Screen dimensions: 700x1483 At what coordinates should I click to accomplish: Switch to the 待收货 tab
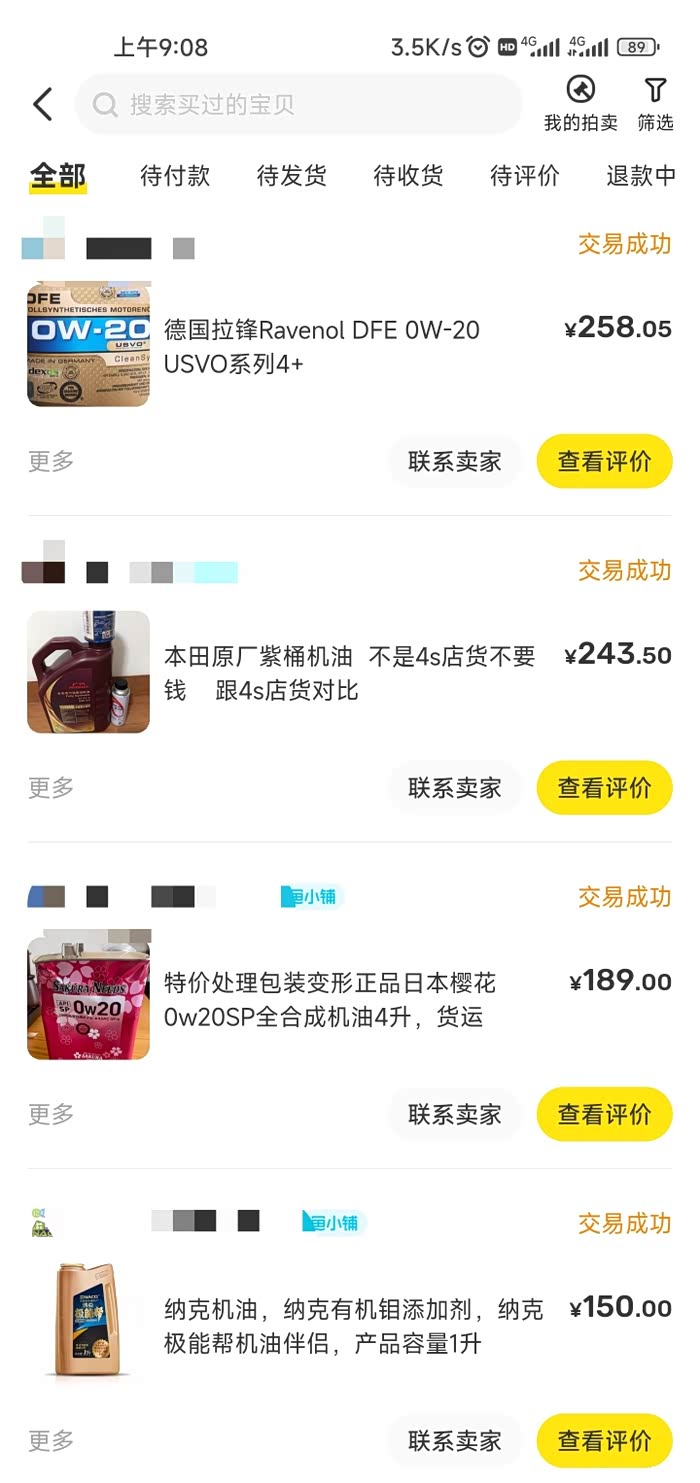408,176
